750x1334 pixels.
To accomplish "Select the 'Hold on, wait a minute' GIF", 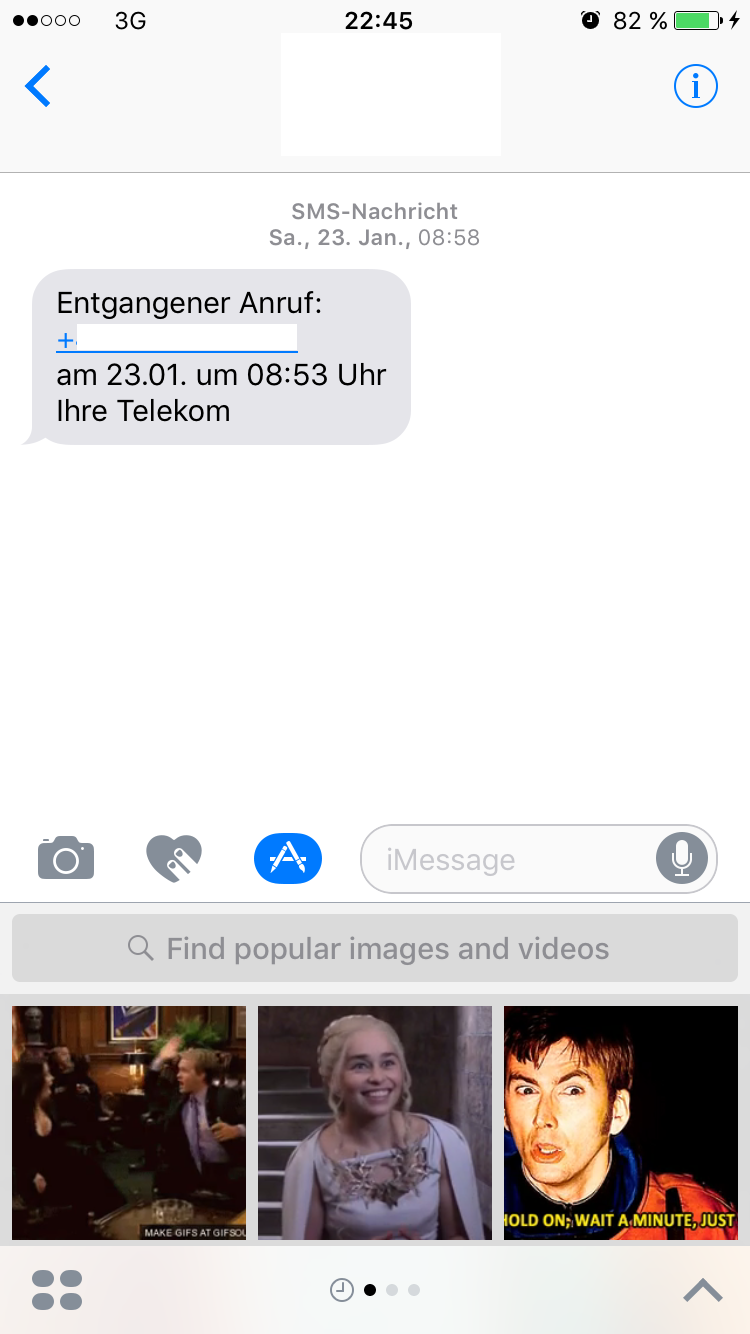I will coord(621,1123).
